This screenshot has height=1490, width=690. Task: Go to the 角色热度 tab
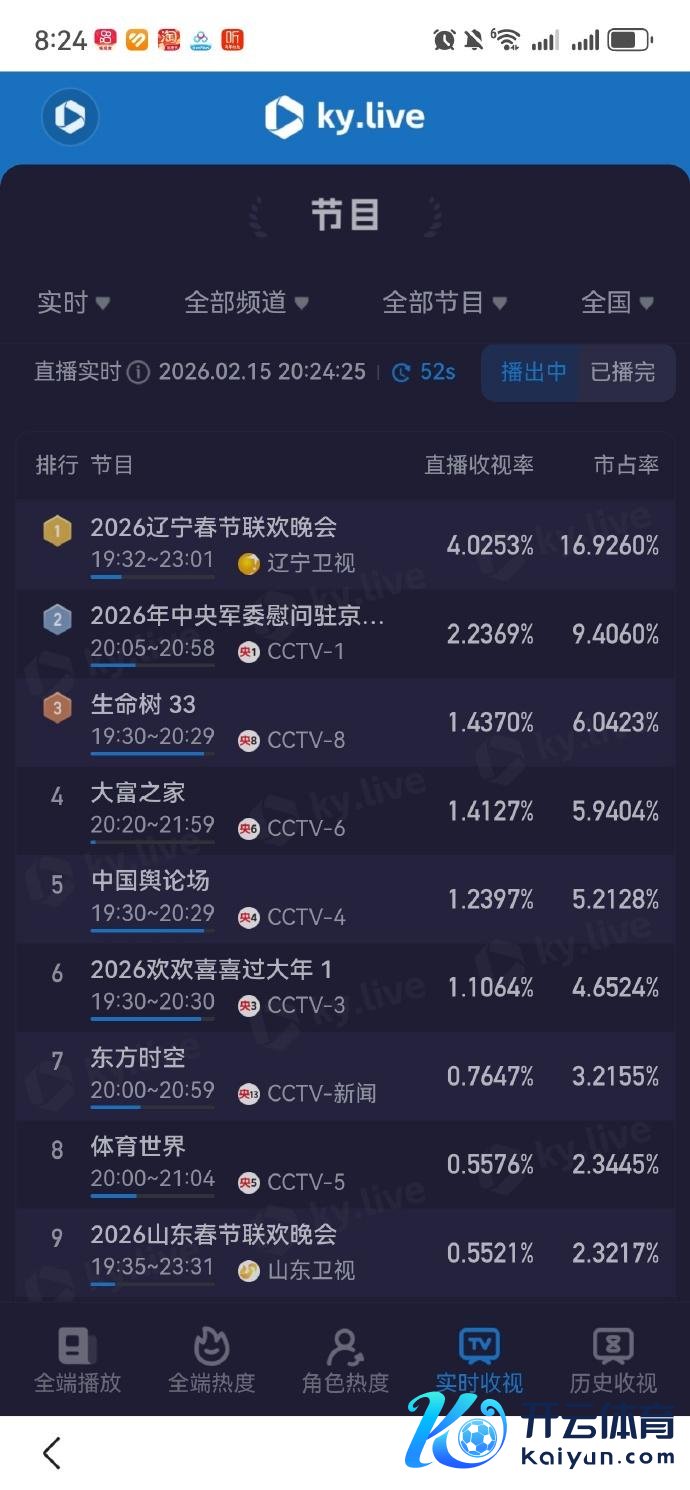(x=345, y=1360)
